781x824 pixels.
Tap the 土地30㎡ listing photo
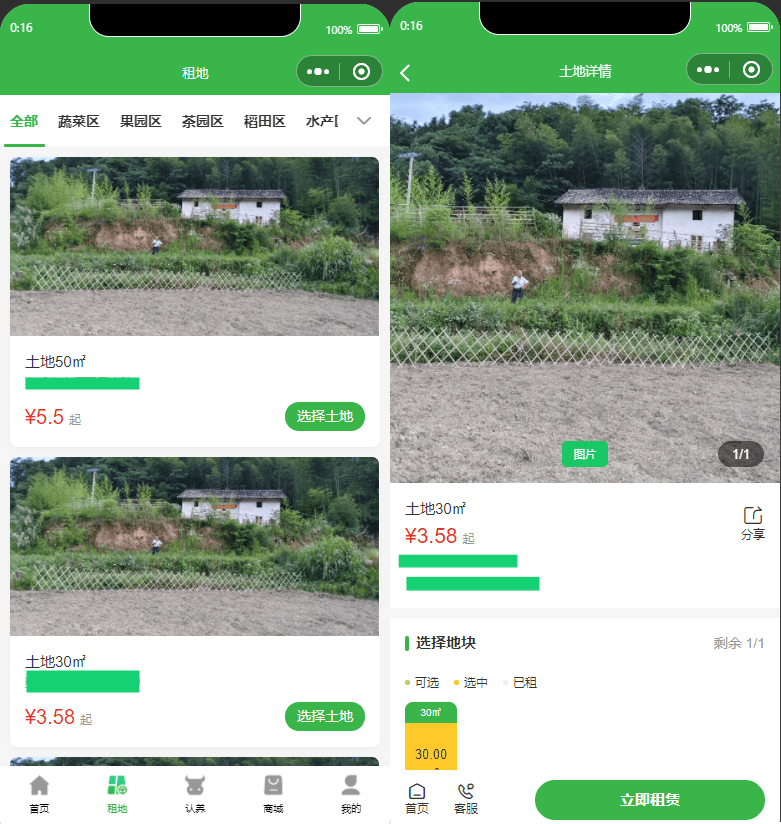tap(195, 546)
